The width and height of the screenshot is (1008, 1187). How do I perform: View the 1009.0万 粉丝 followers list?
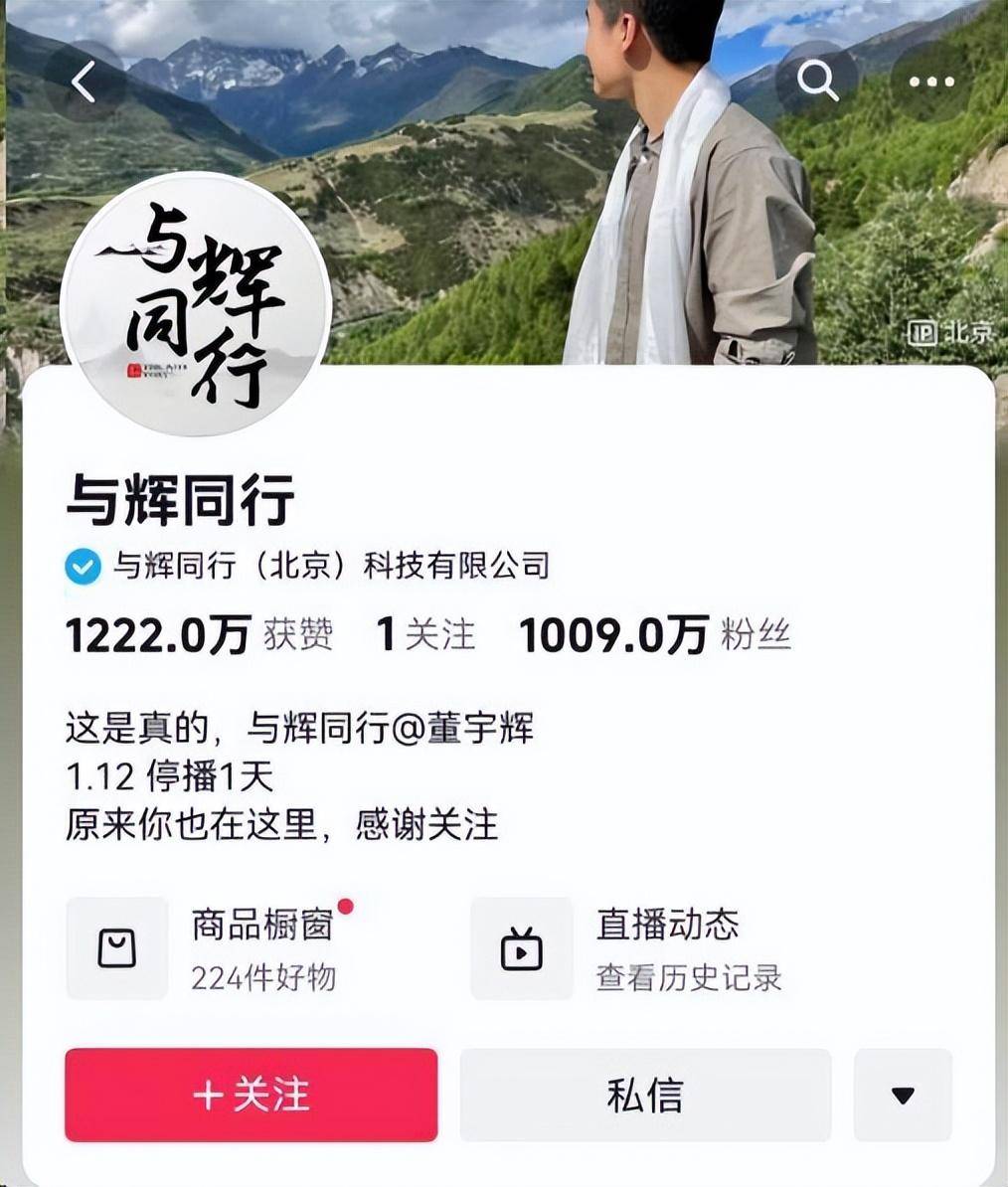[654, 634]
